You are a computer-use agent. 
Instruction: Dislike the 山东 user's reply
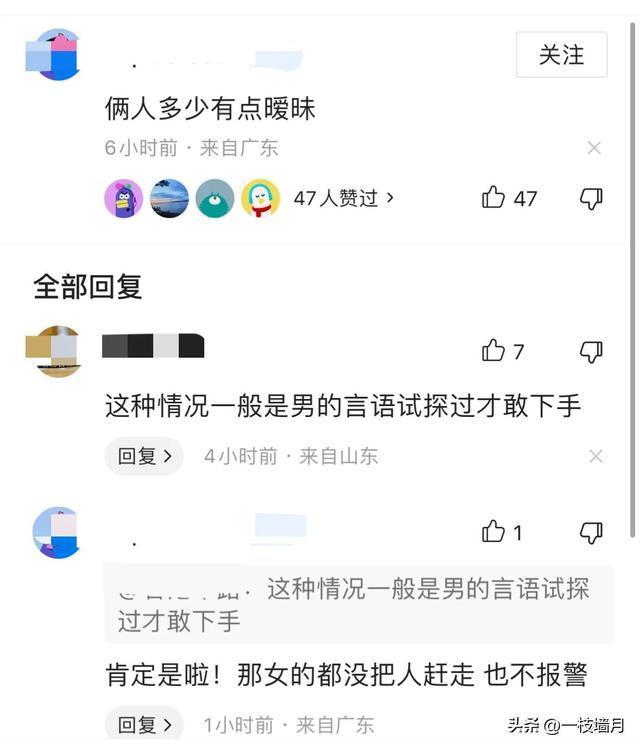pyautogui.click(x=591, y=351)
